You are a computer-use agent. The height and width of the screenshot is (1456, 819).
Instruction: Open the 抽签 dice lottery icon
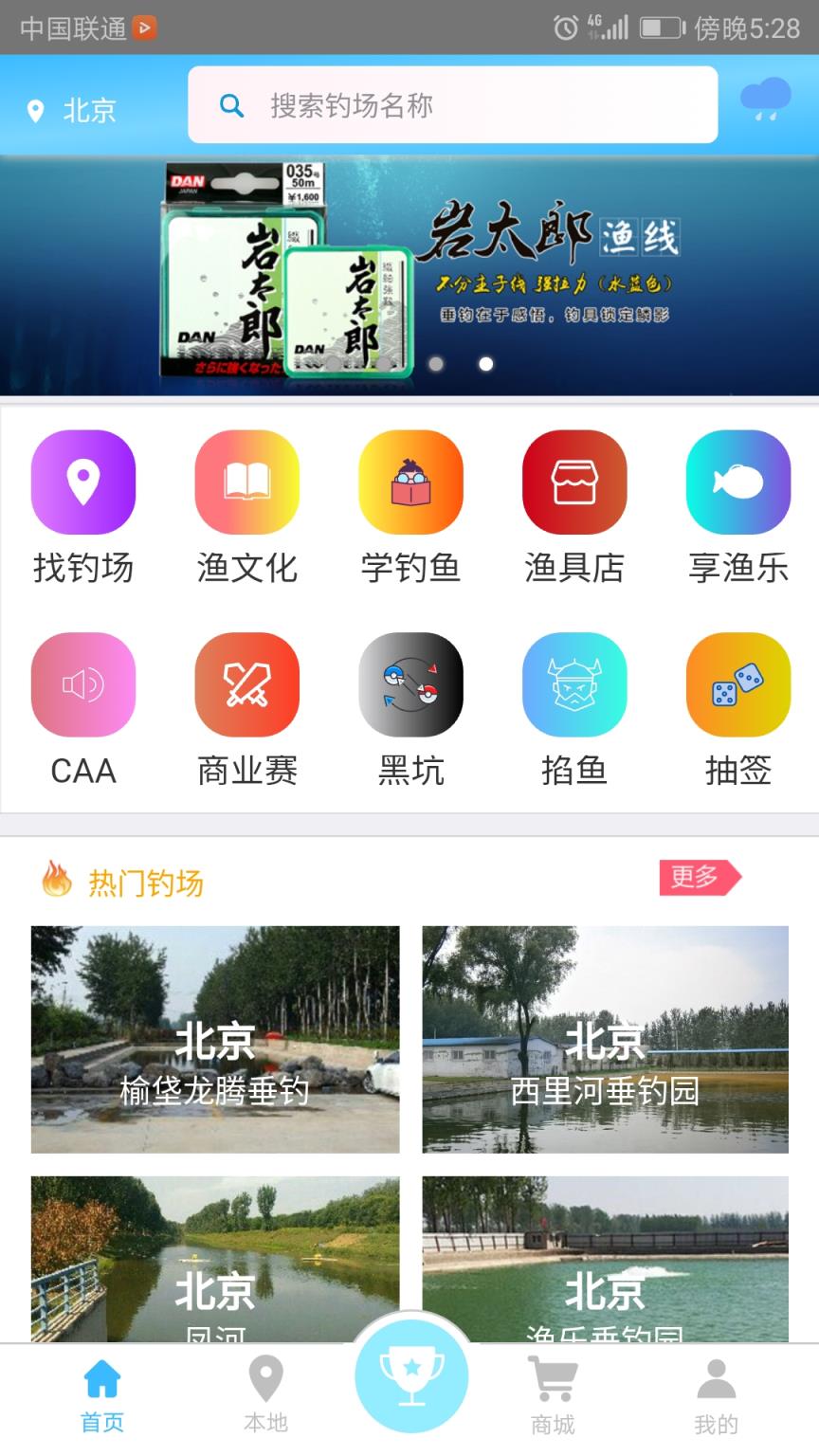(x=737, y=684)
